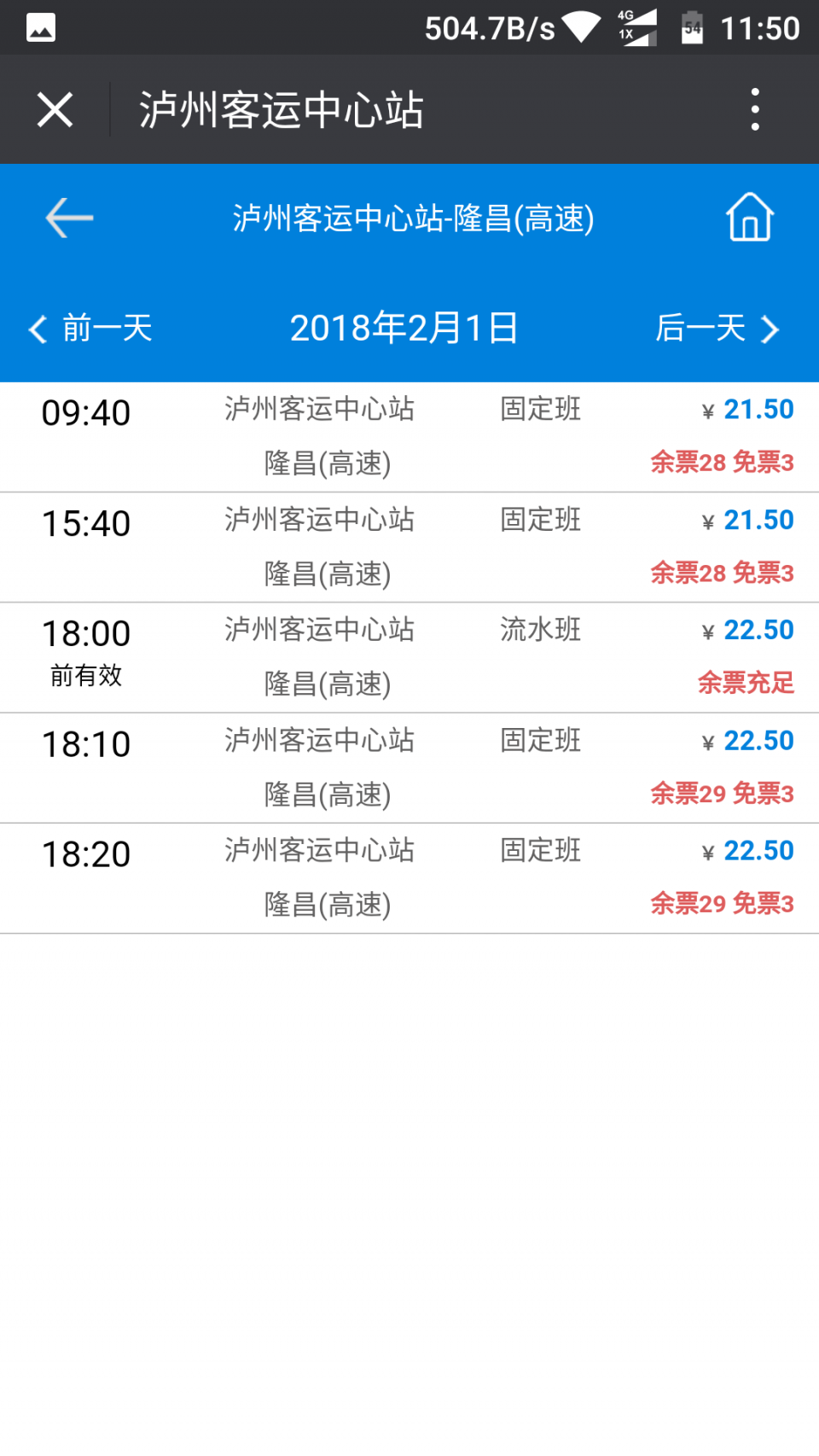Open the three-dot overflow menu
The height and width of the screenshot is (1456, 819).
(x=754, y=110)
